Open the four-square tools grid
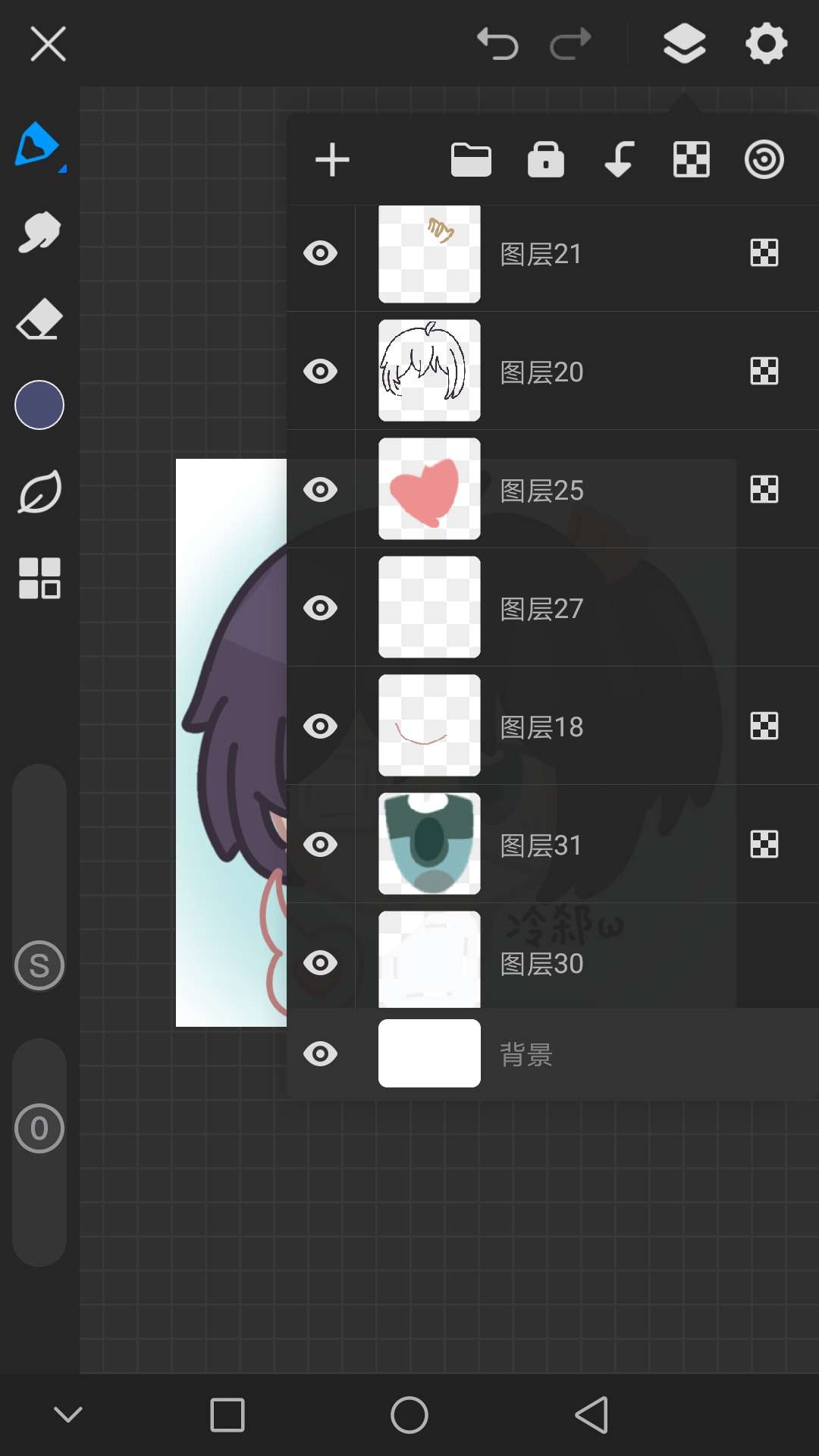819x1456 pixels. [39, 578]
